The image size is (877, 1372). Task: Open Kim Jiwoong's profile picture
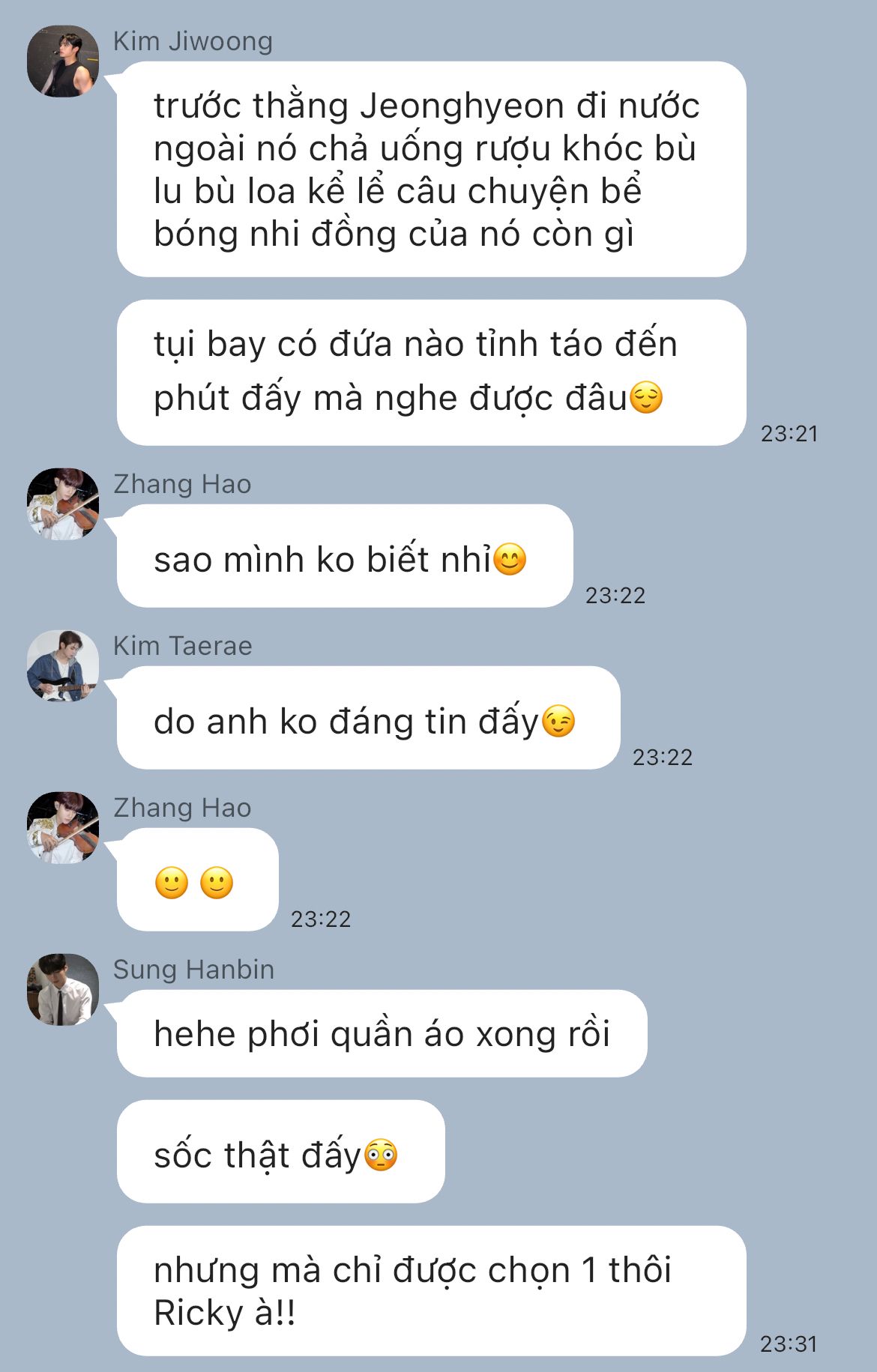[63, 61]
